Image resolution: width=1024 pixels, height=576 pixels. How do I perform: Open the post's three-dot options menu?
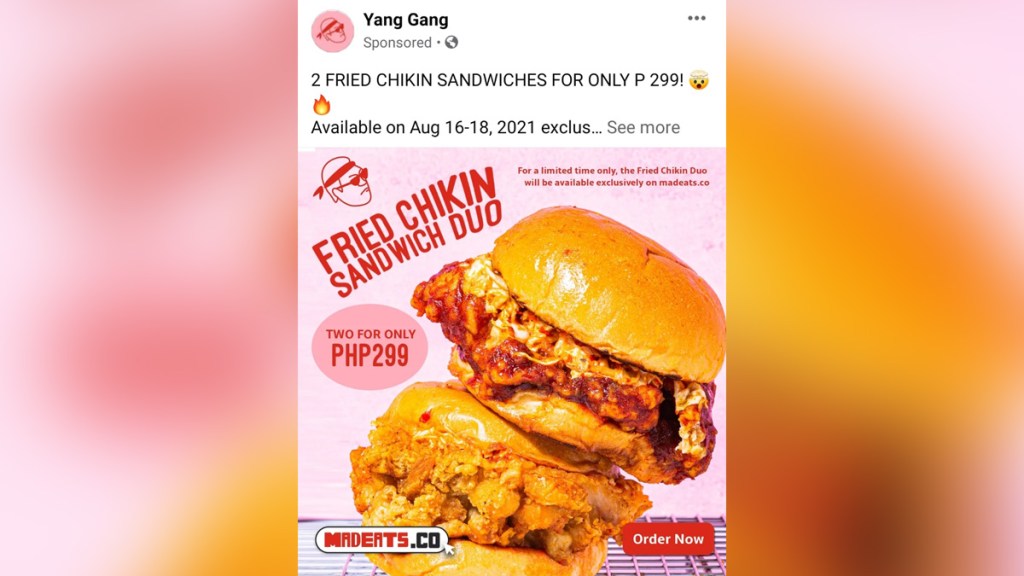696,19
